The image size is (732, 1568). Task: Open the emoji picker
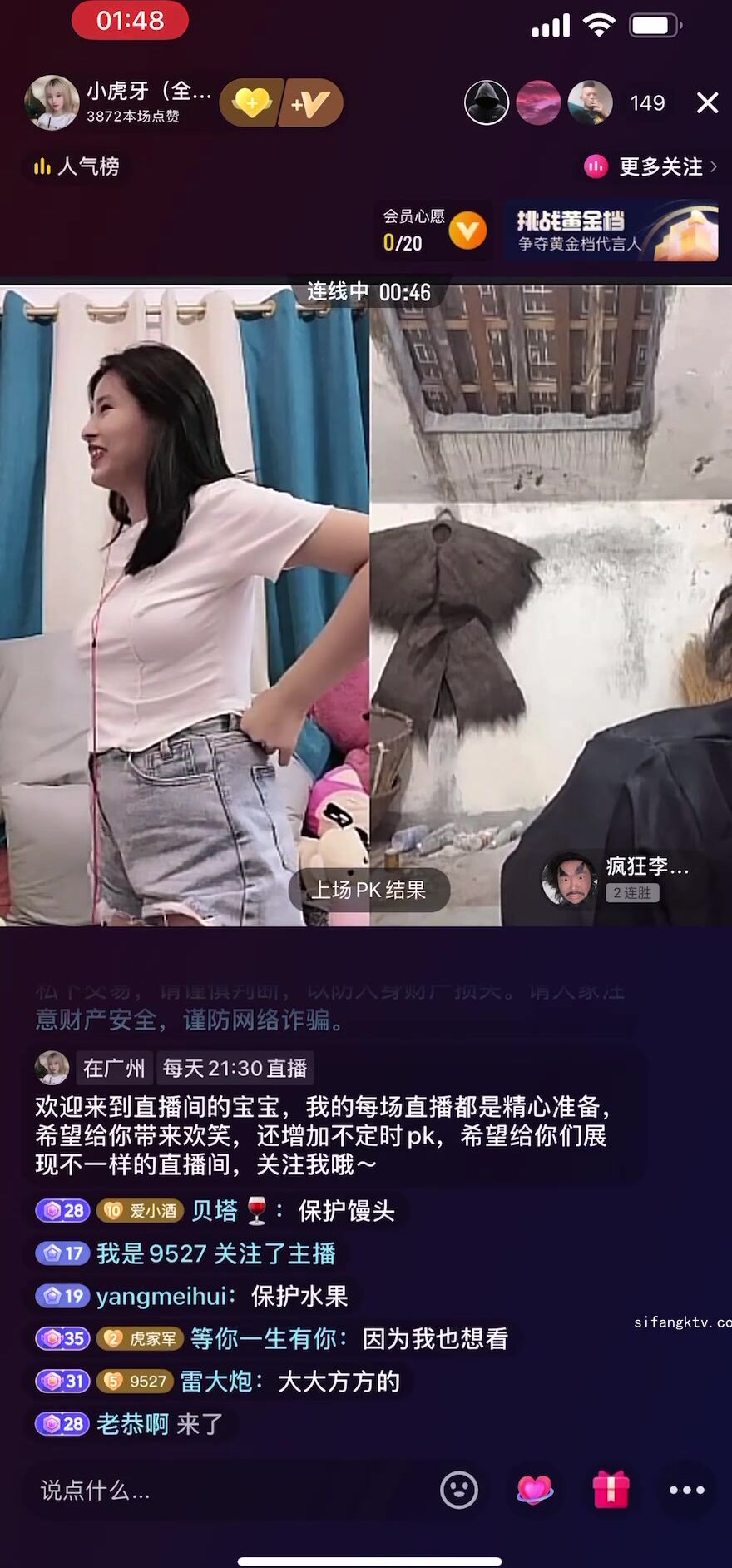459,1490
